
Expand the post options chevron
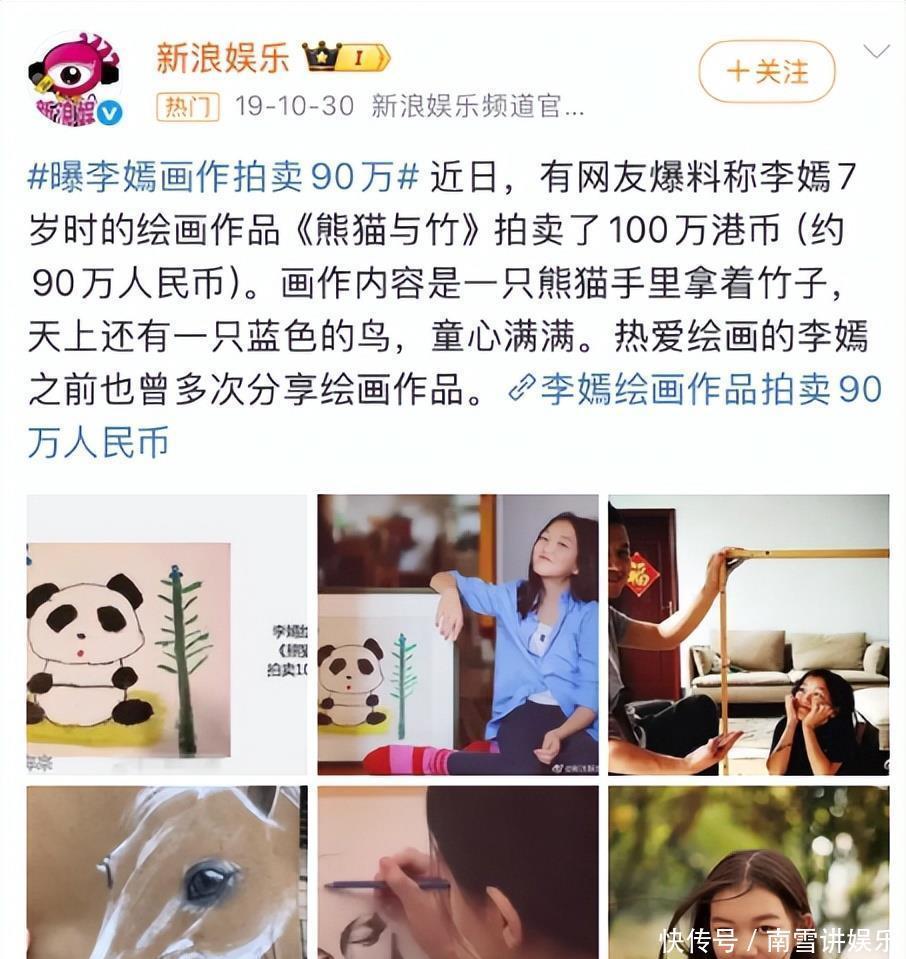click(875, 52)
